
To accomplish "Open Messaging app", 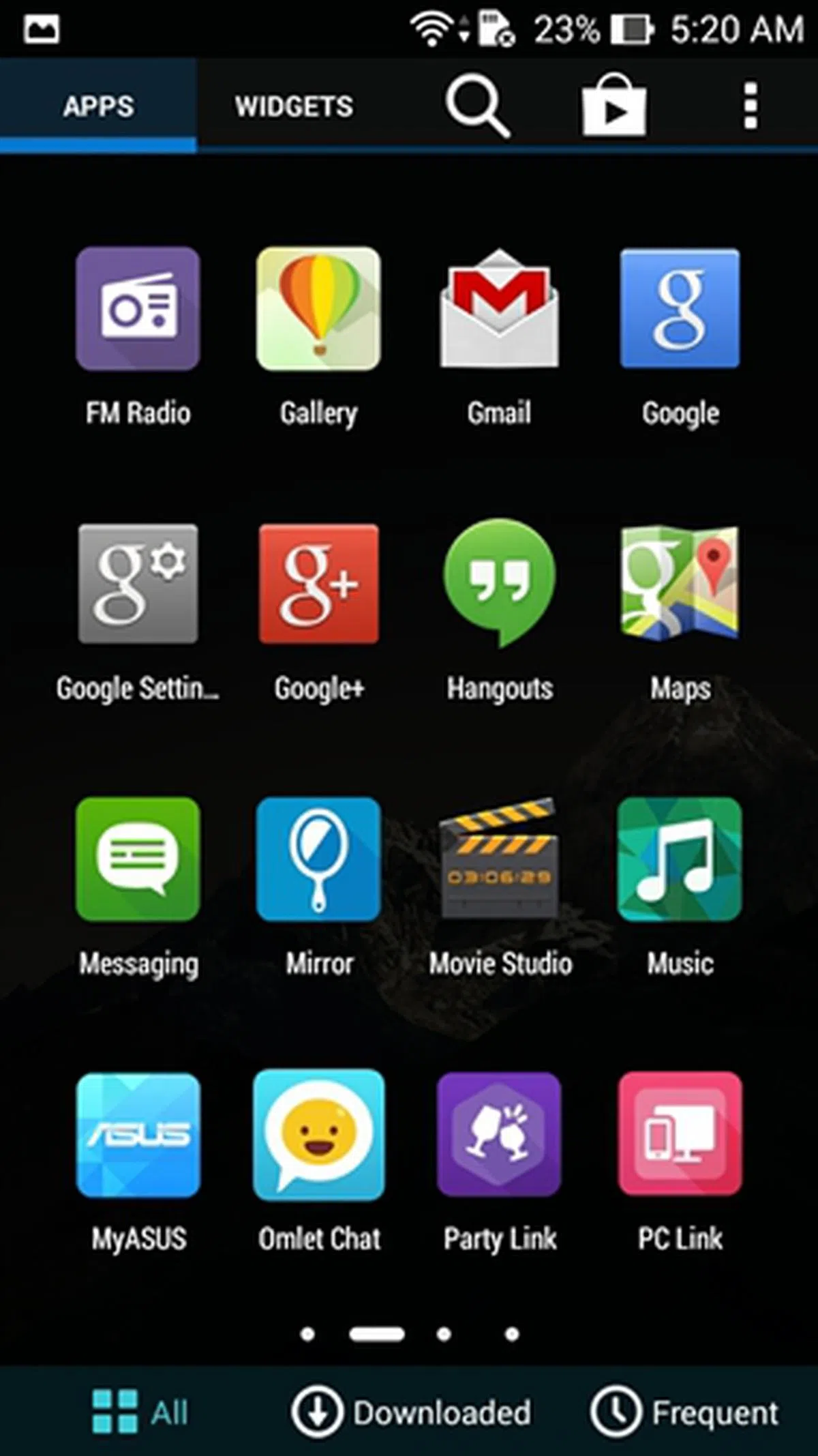I will pos(138,859).
